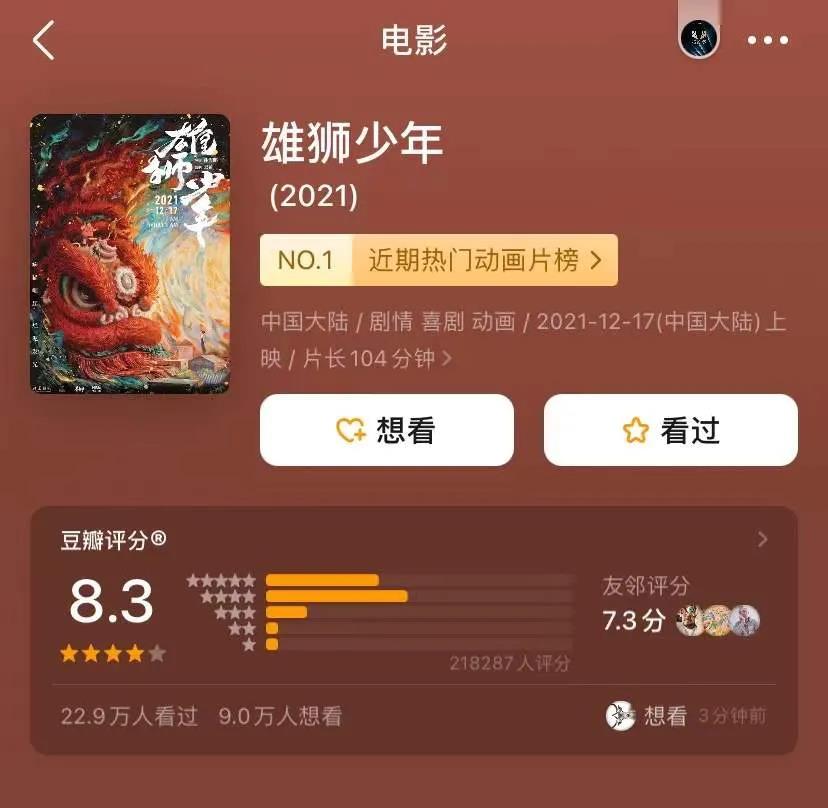Expand the movie info details chevron

coord(447,358)
